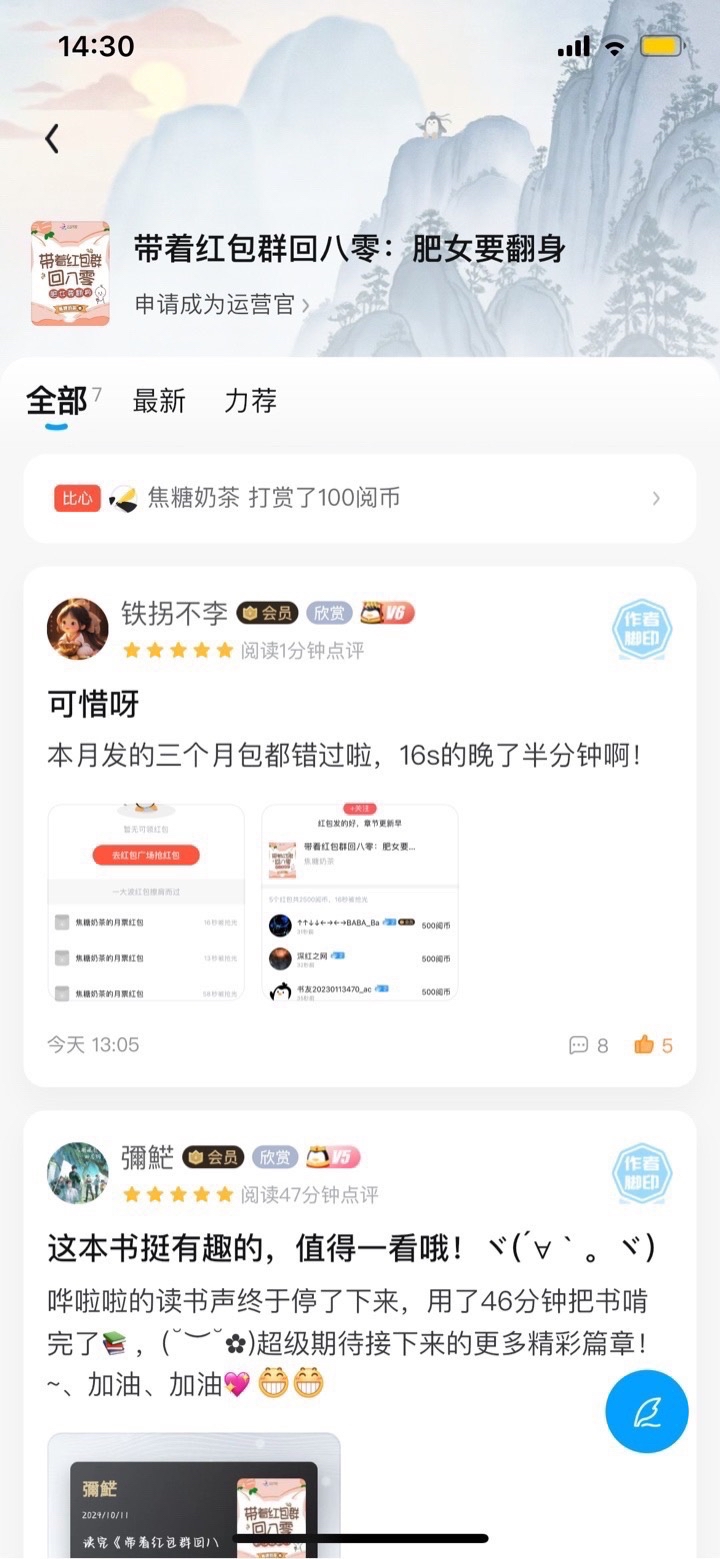Open the book cover thumbnail in the header
Image resolution: width=720 pixels, height=1559 pixels.
(x=70, y=273)
